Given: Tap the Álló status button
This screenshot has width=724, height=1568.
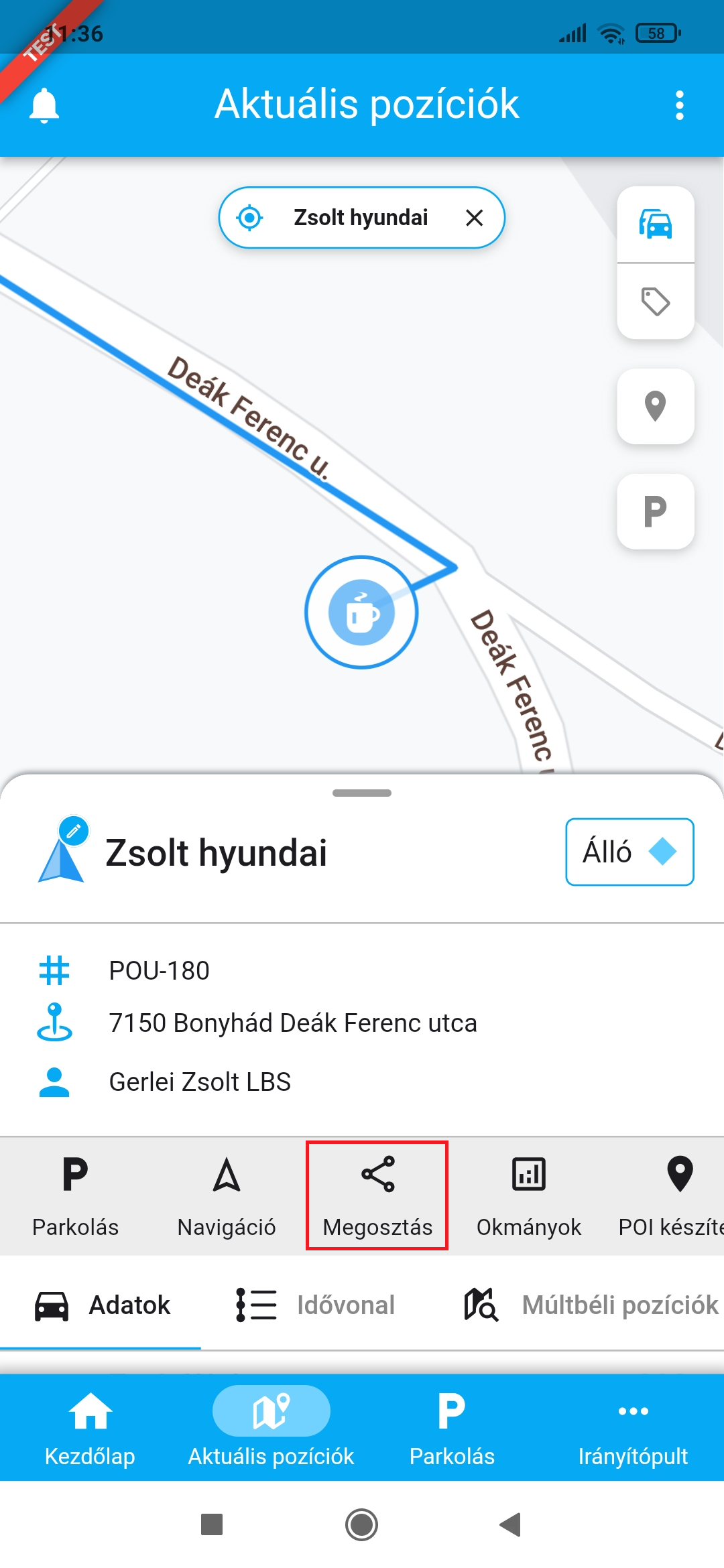Looking at the screenshot, I should pyautogui.click(x=629, y=852).
